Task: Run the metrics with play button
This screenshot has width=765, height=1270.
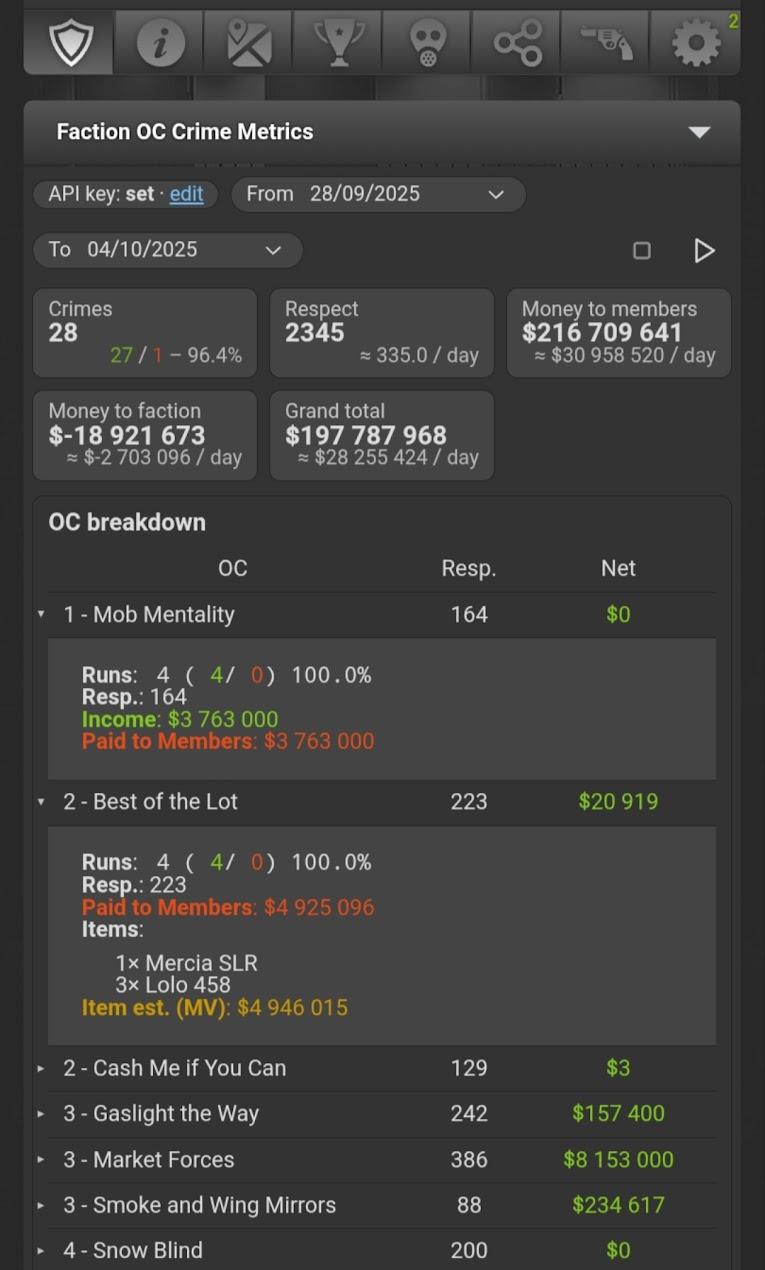Action: click(704, 250)
